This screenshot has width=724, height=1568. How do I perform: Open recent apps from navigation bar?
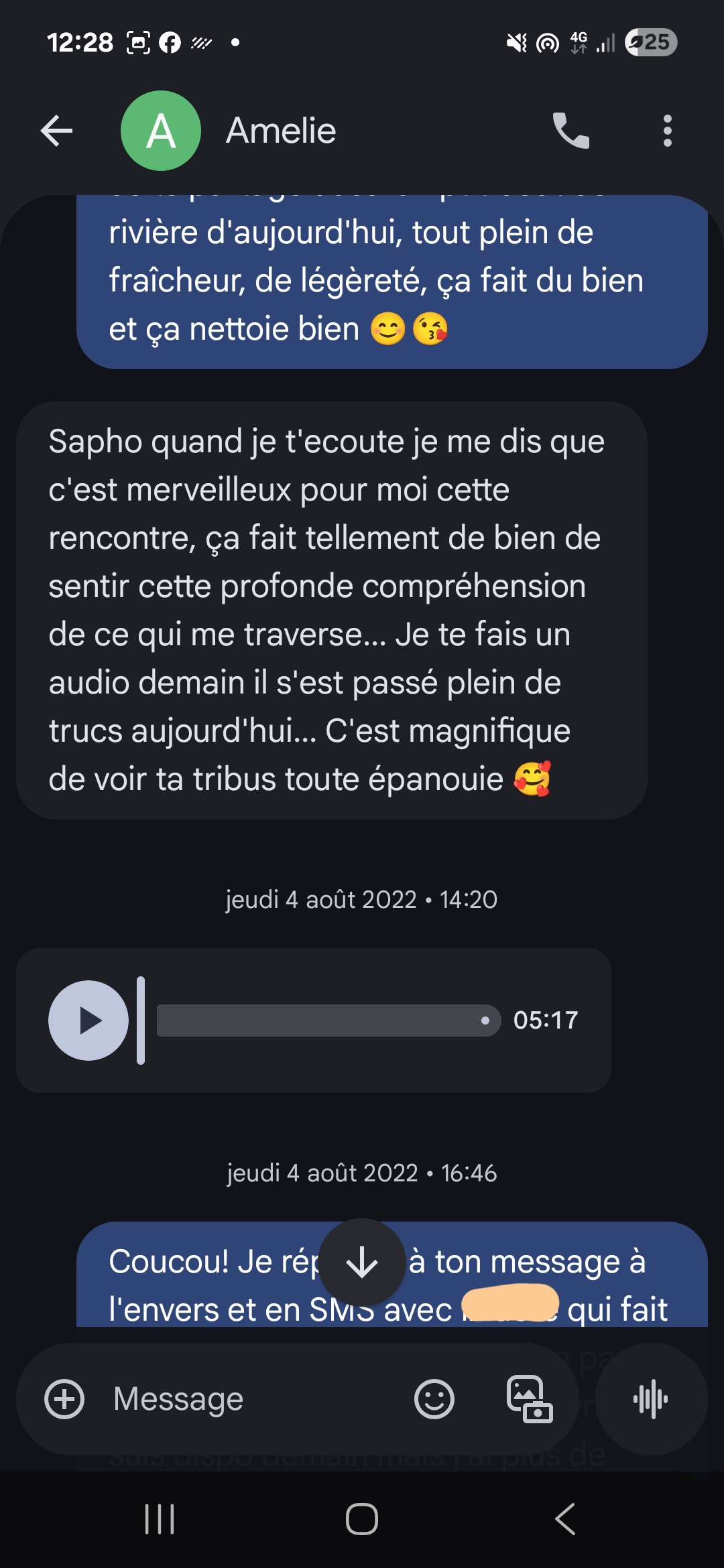tap(160, 1519)
